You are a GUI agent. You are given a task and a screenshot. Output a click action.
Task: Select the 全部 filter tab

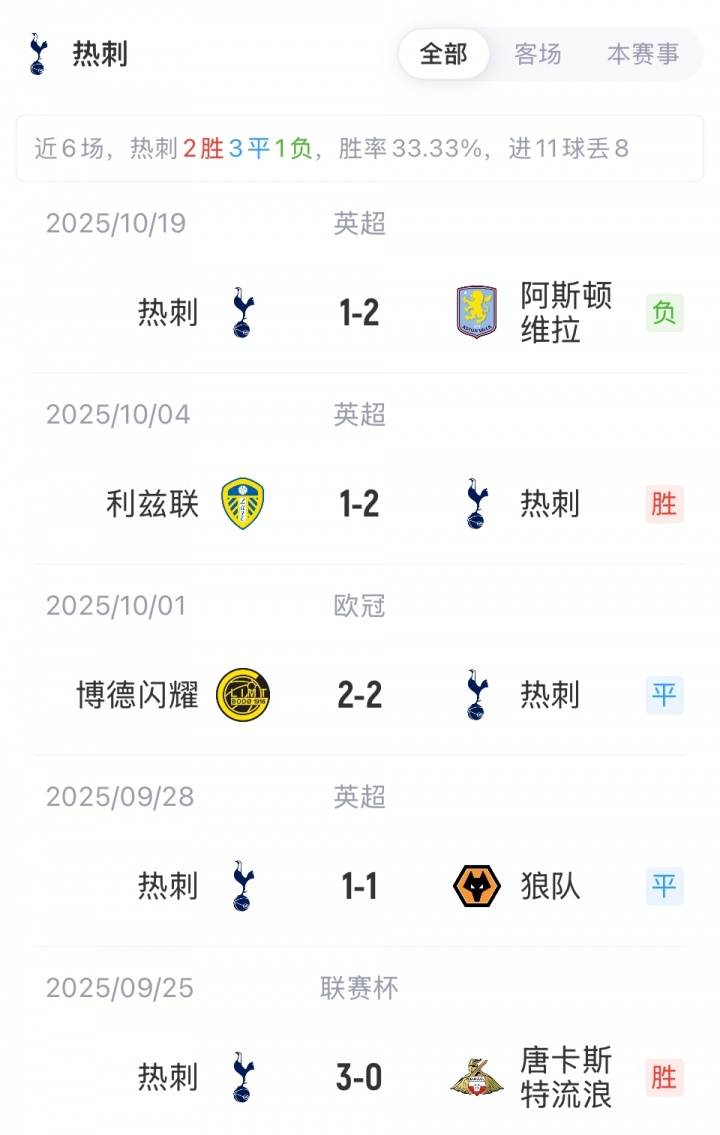443,54
